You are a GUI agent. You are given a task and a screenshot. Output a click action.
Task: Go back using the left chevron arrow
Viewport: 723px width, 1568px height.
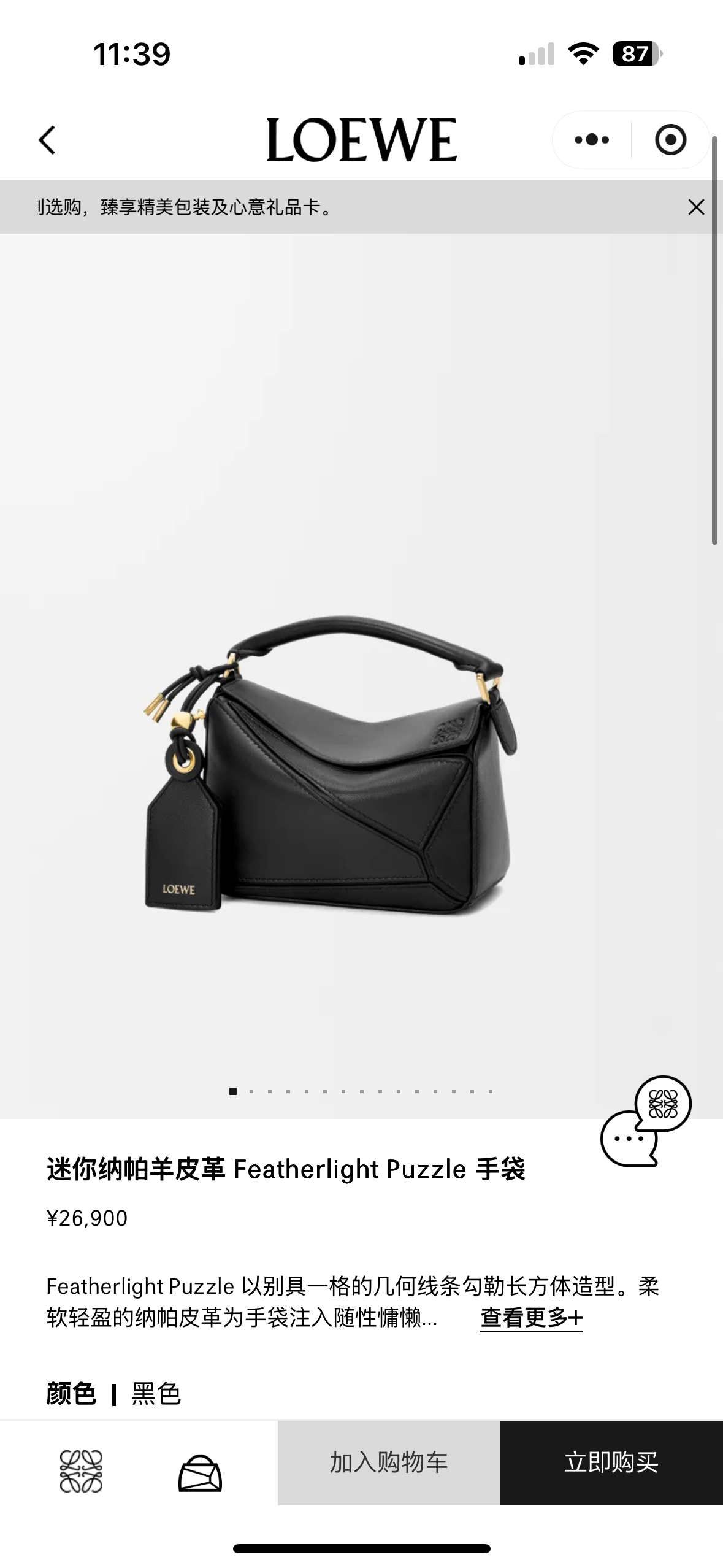[x=48, y=139]
